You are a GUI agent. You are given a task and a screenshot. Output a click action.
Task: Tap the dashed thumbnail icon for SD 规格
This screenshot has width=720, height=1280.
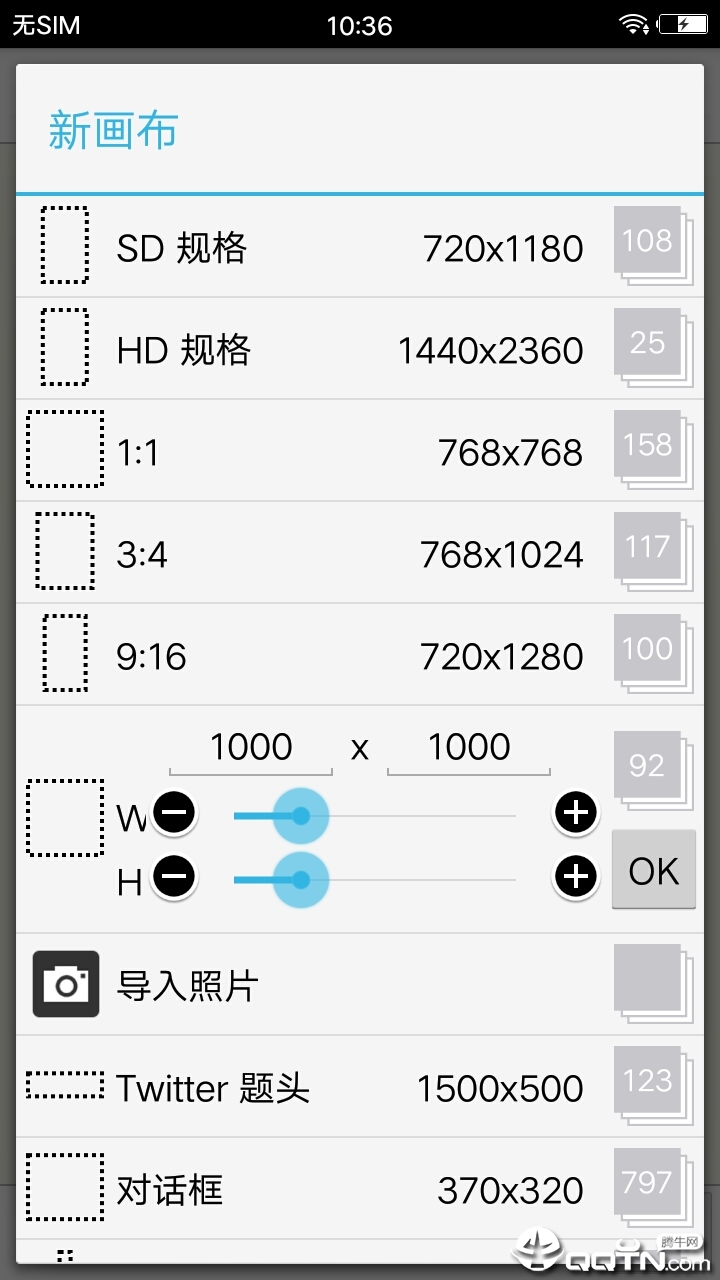pyautogui.click(x=64, y=247)
